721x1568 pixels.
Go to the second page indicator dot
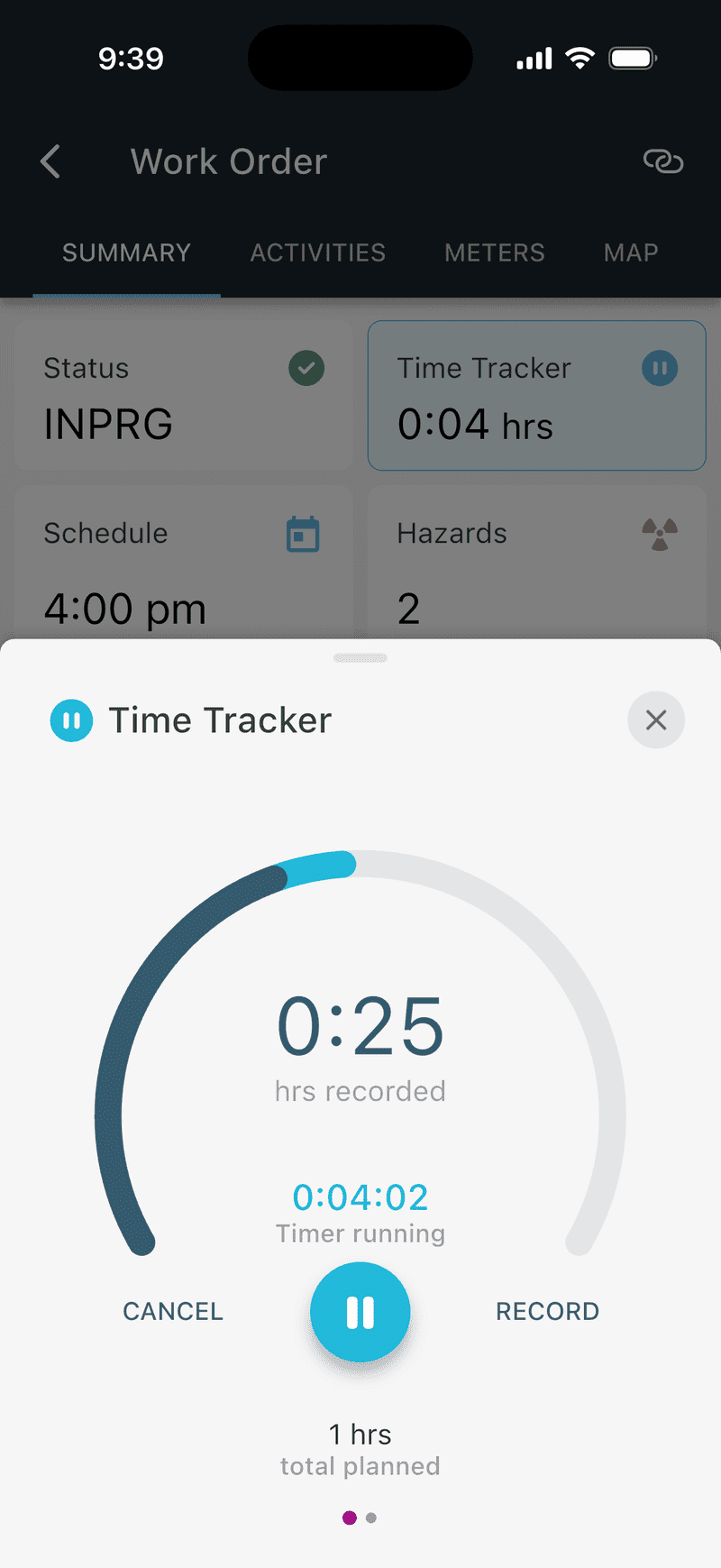371,1518
